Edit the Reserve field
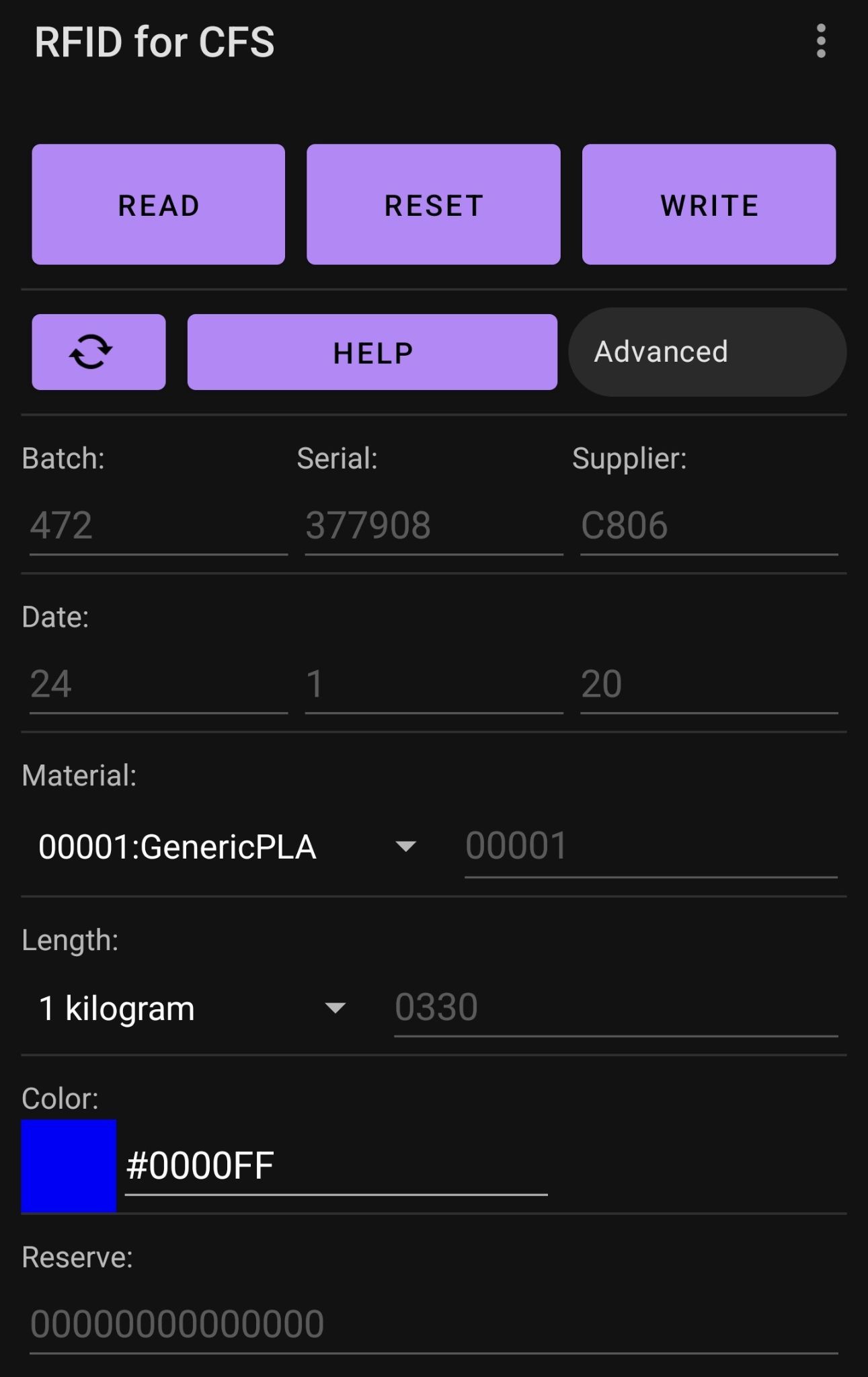This screenshot has width=868, height=1377. point(434,1325)
